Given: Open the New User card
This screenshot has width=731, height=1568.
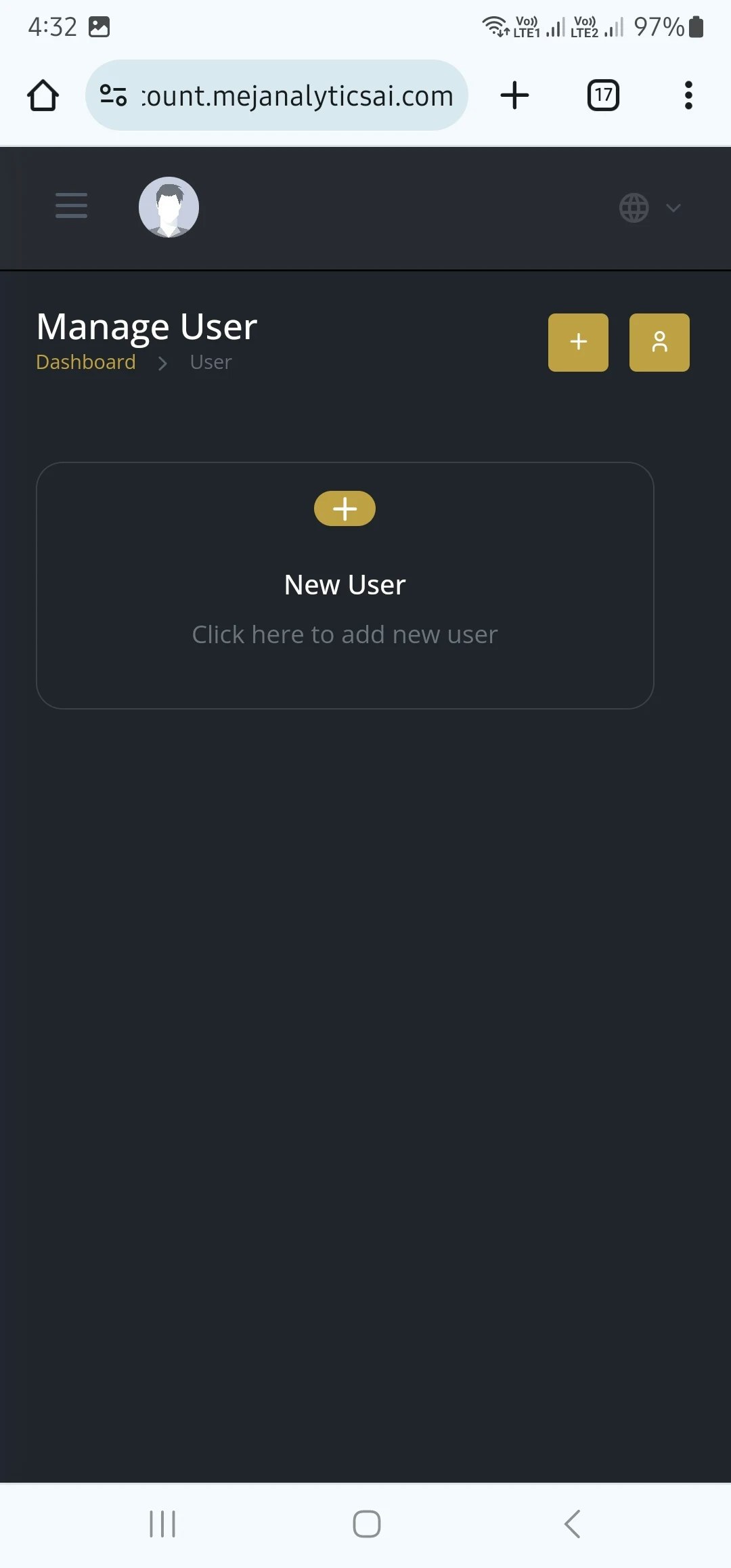Looking at the screenshot, I should pos(345,585).
